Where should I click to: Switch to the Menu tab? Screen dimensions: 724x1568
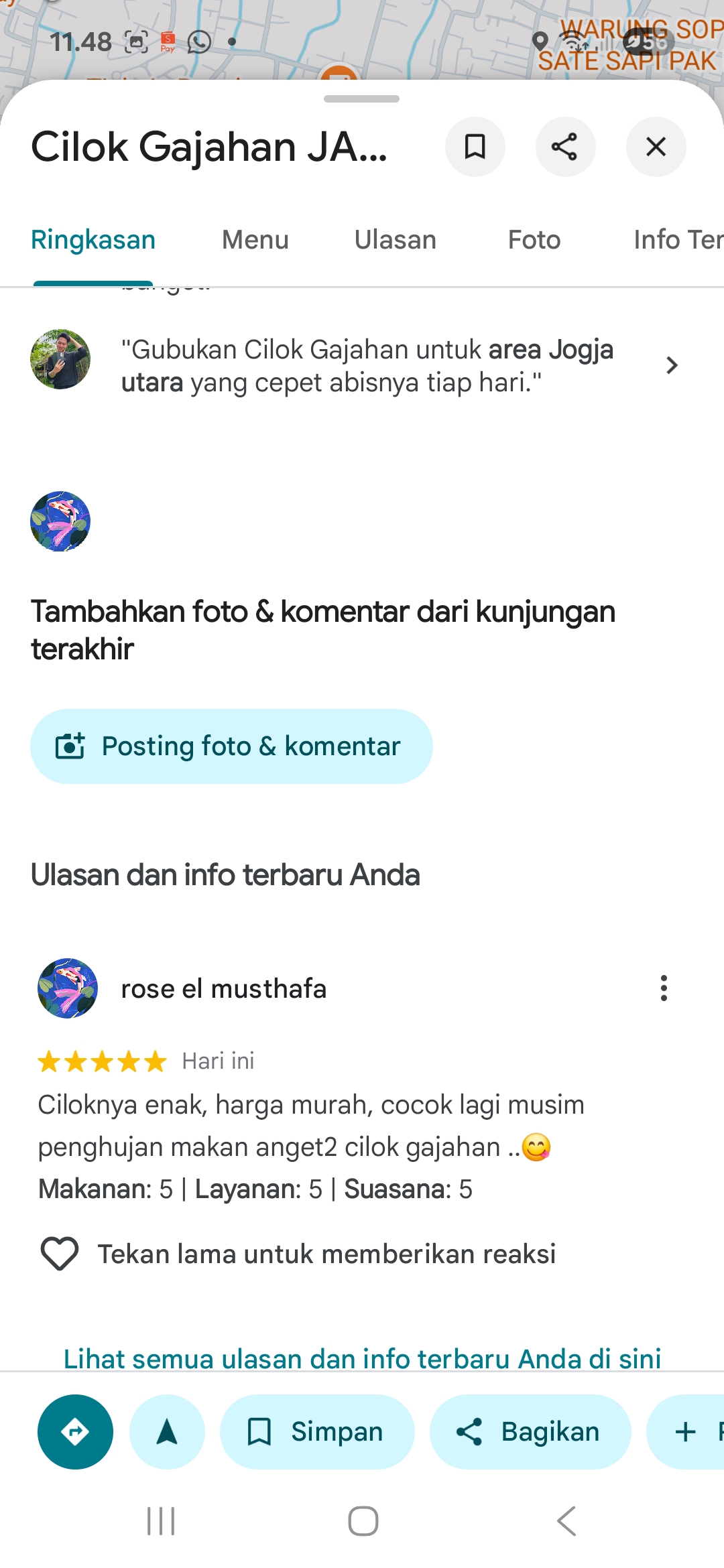(255, 240)
